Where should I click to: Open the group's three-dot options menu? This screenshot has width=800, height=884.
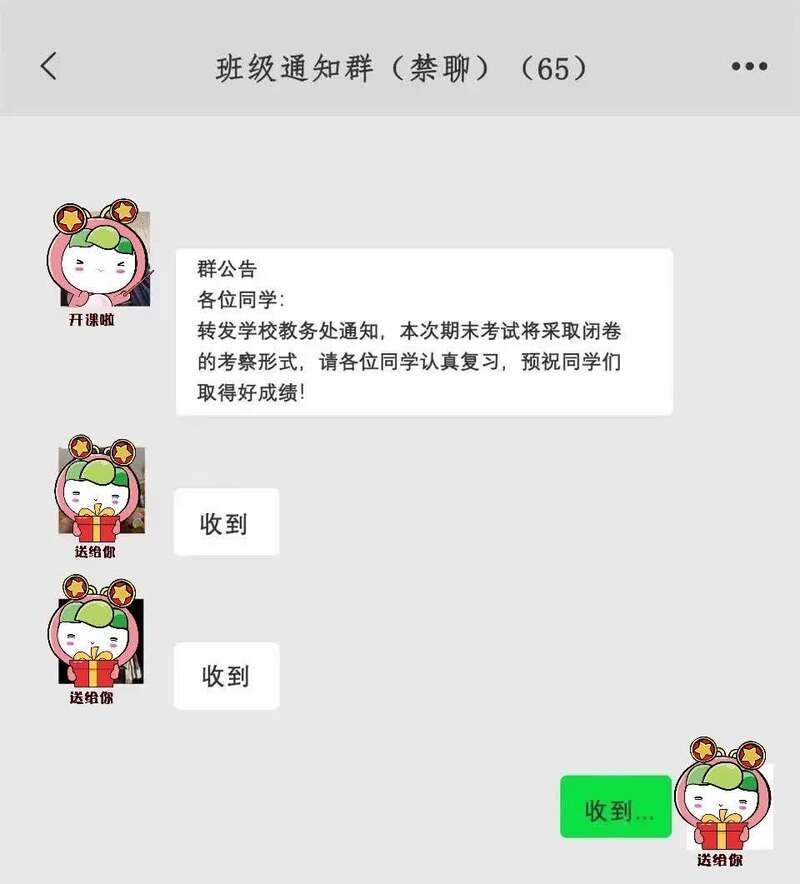pos(748,67)
